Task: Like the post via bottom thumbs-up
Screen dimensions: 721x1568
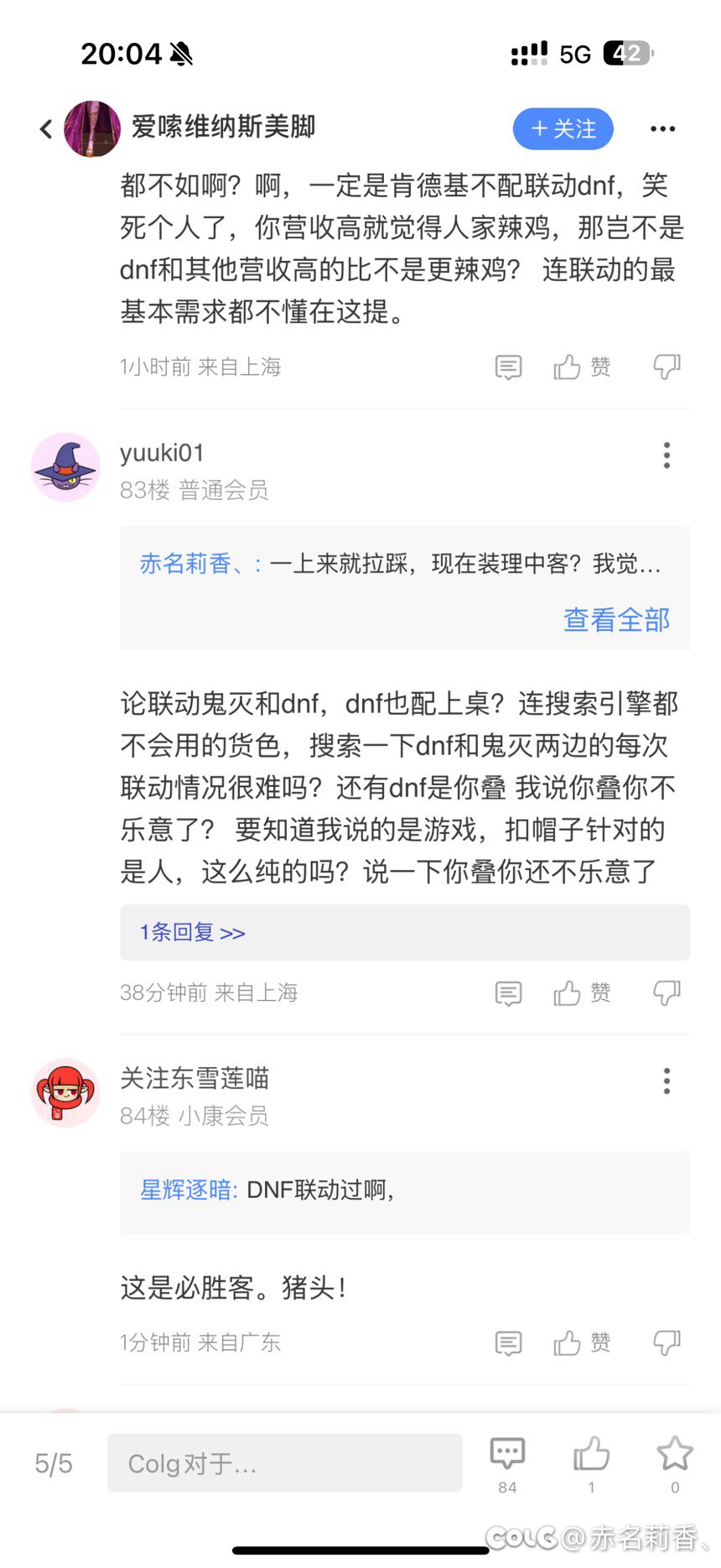Action: click(x=591, y=1464)
